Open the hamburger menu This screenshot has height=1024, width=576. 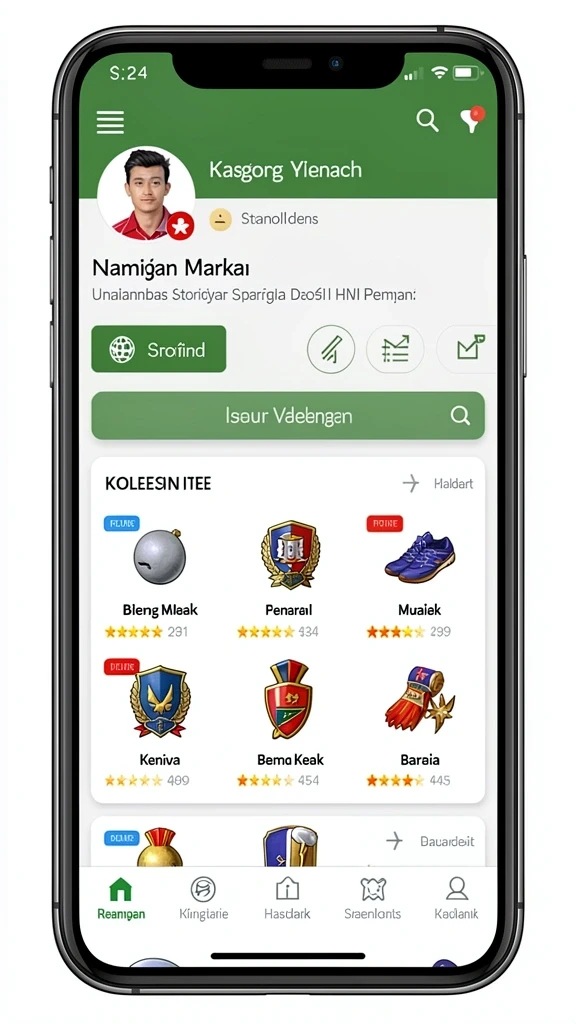coord(110,122)
